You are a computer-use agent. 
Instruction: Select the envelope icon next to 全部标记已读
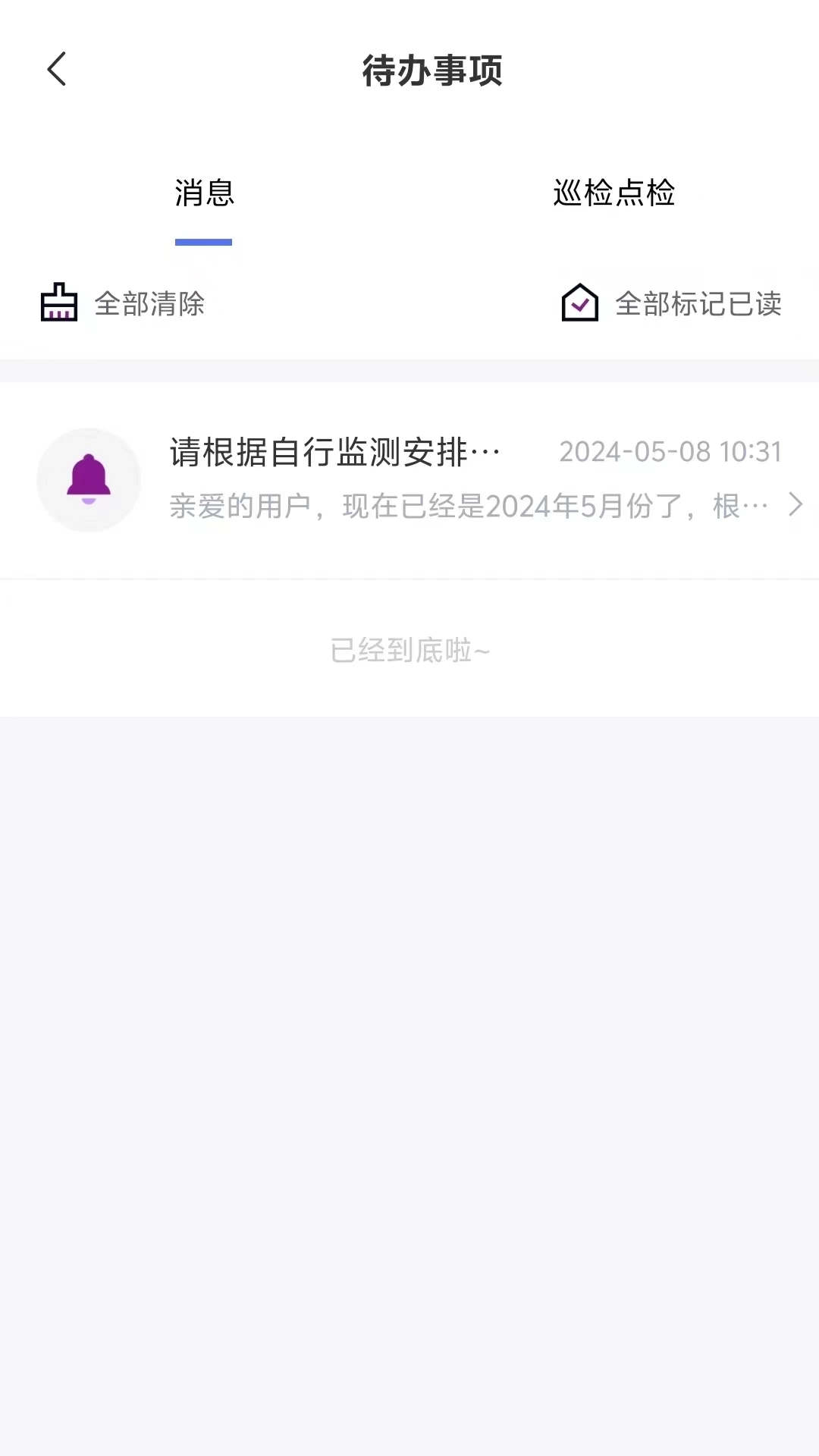click(x=579, y=303)
